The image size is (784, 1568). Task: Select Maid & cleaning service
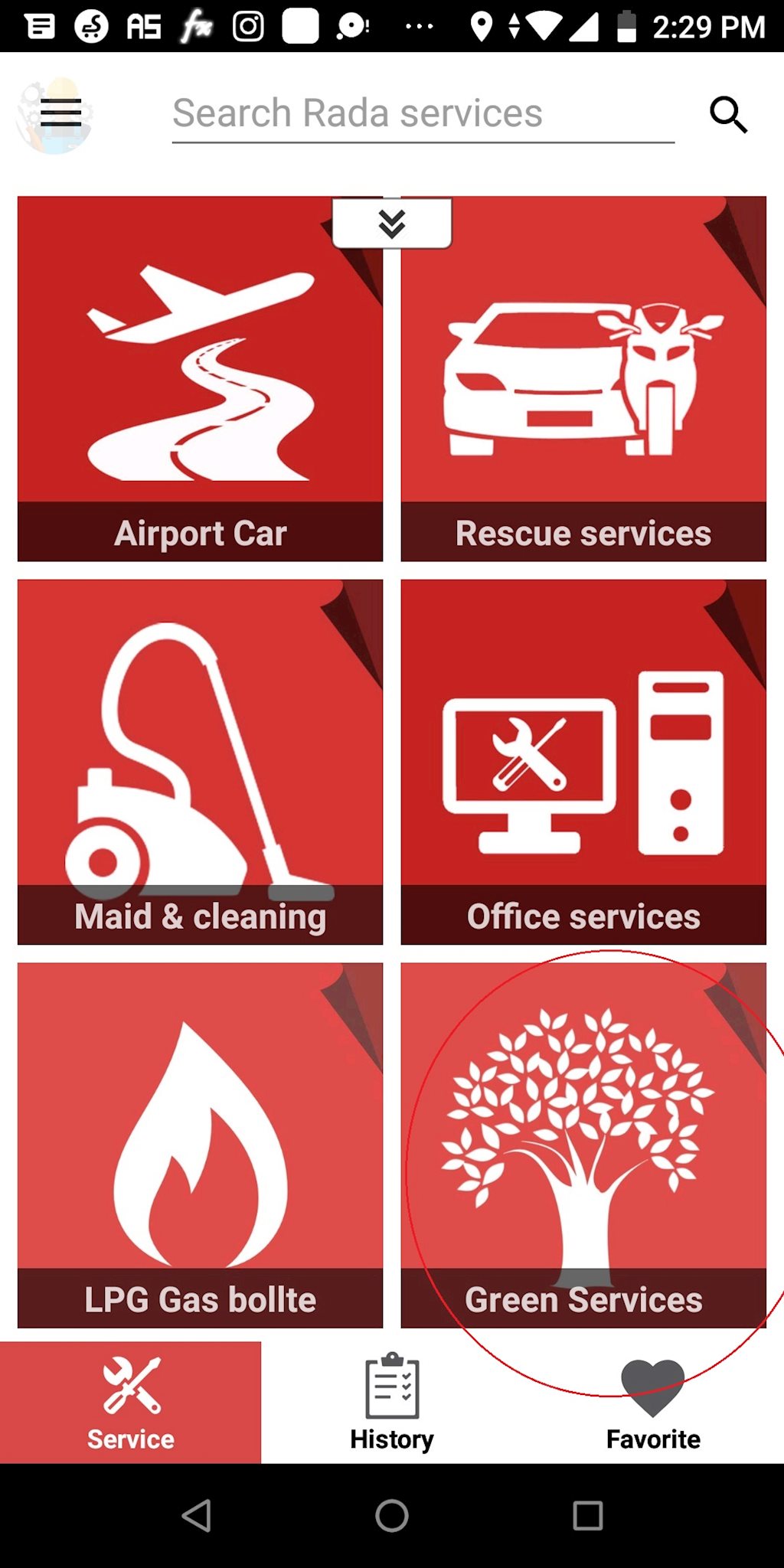[x=200, y=762]
